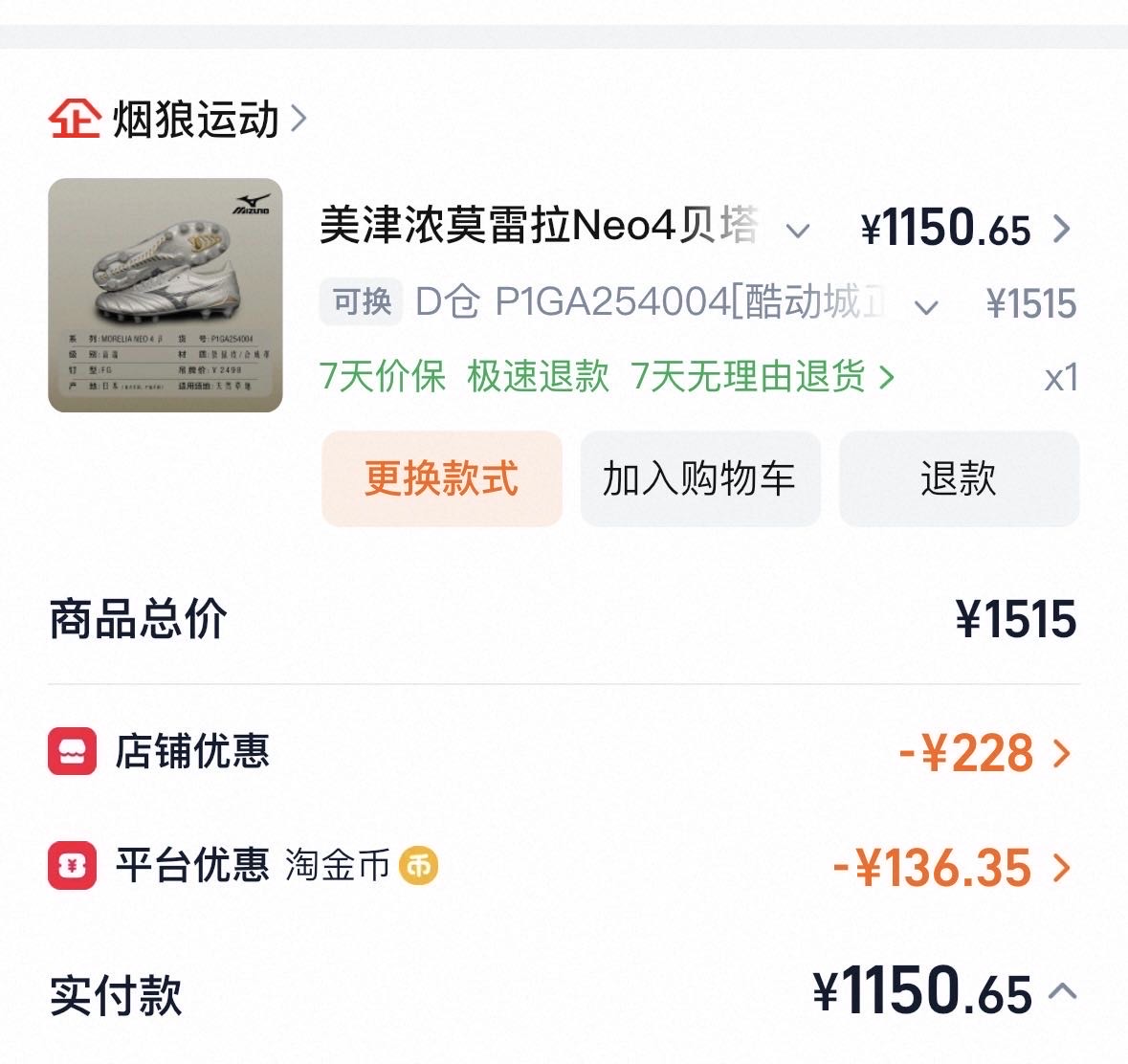Request a refund with 退款

959,478
